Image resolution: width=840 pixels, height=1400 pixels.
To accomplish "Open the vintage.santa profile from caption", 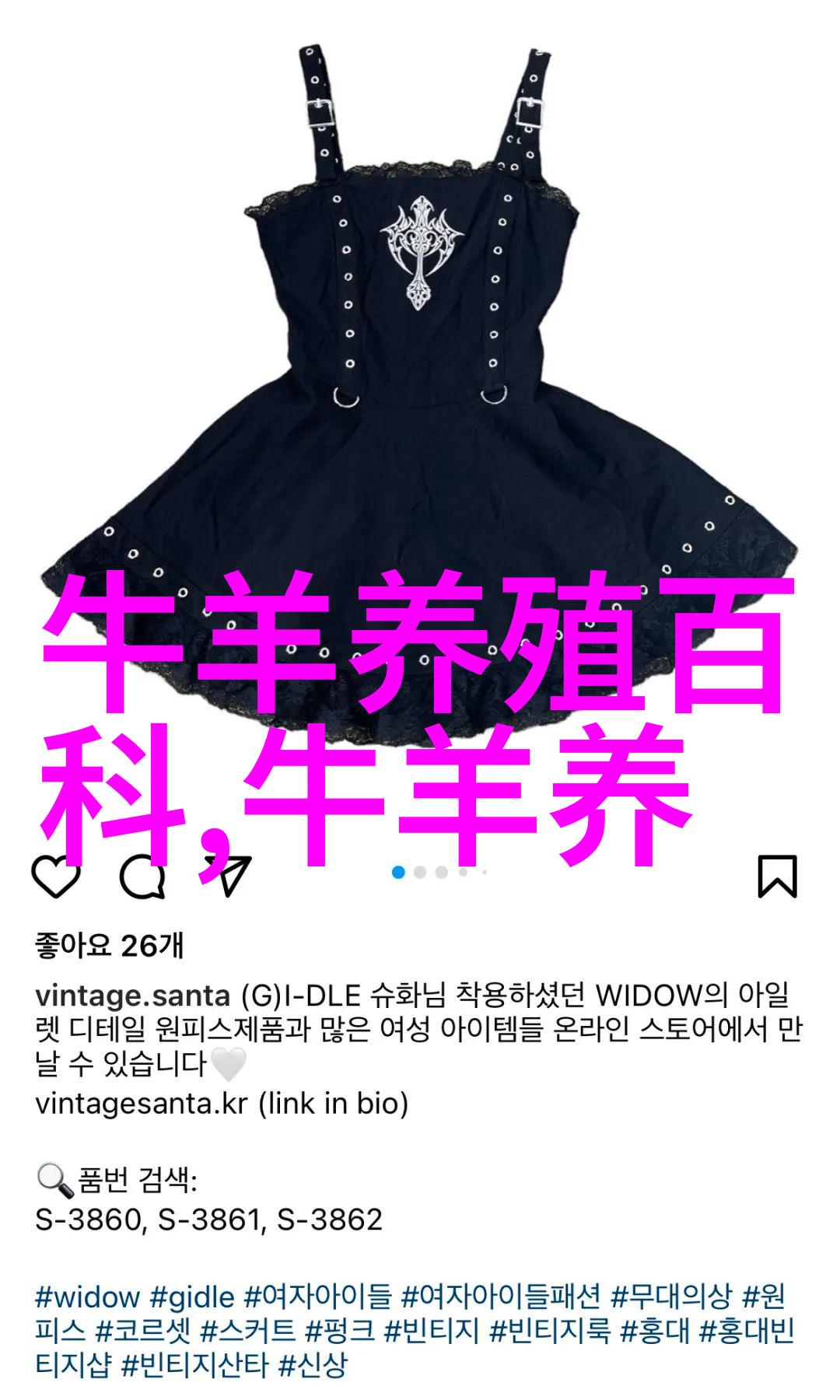I will pos(132,995).
